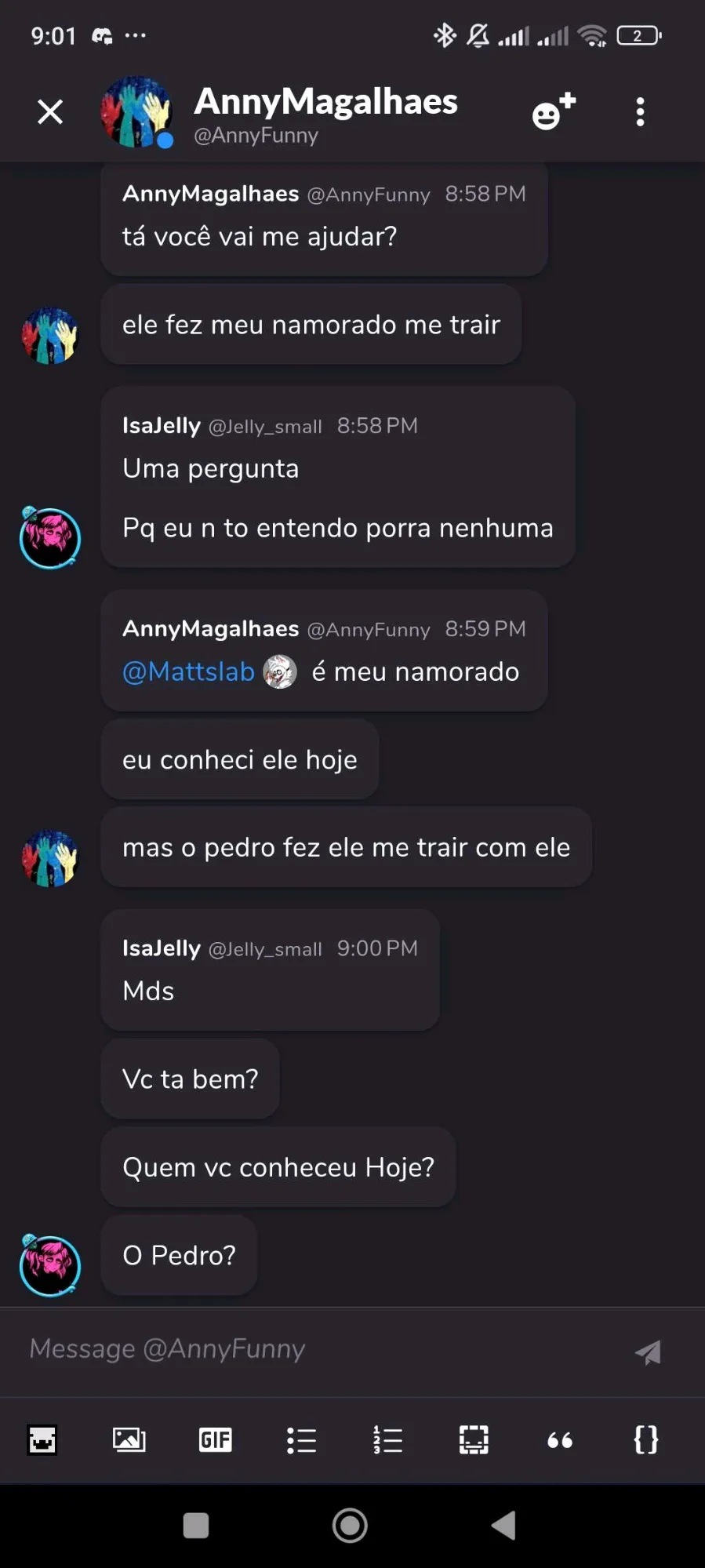The image size is (705, 1568).
Task: Insert a bulleted list
Action: tap(301, 1439)
